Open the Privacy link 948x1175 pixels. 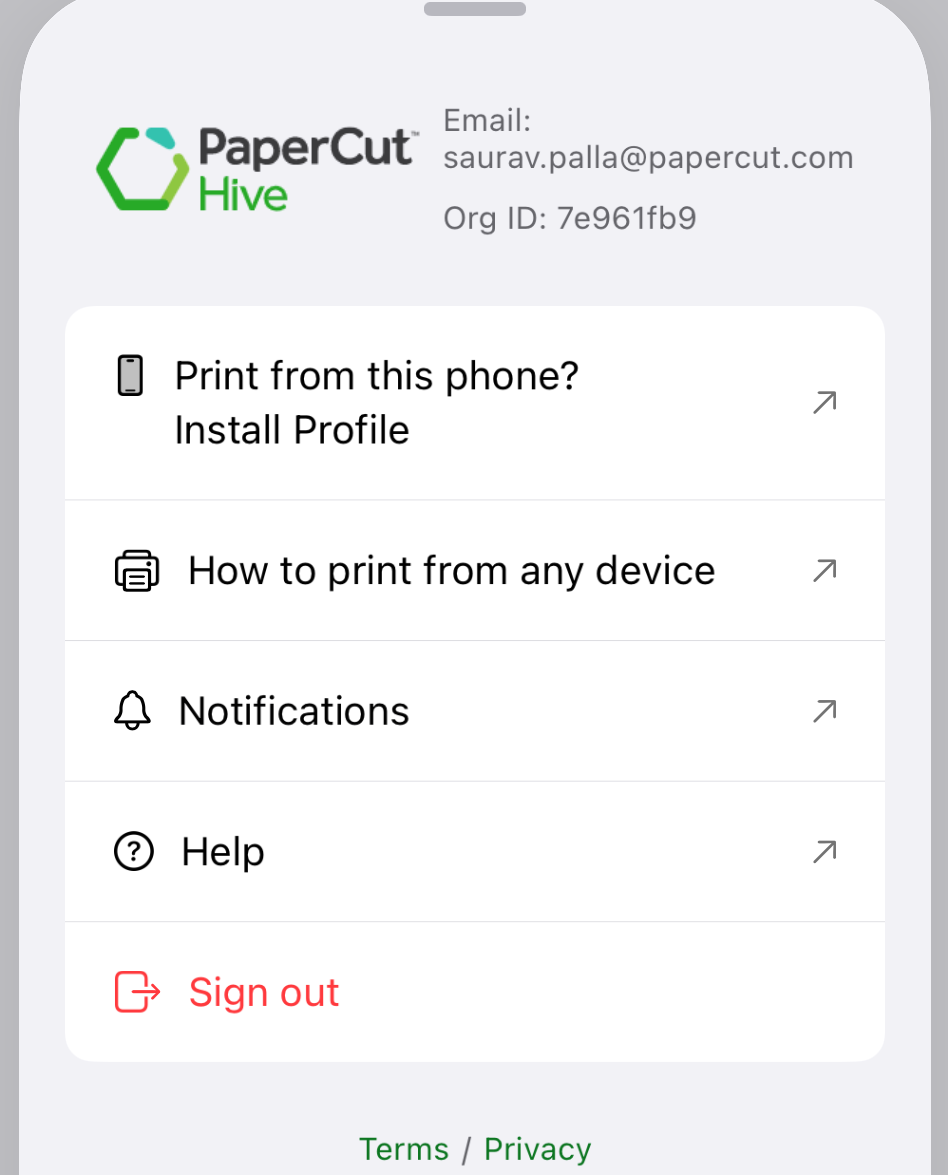point(537,1149)
